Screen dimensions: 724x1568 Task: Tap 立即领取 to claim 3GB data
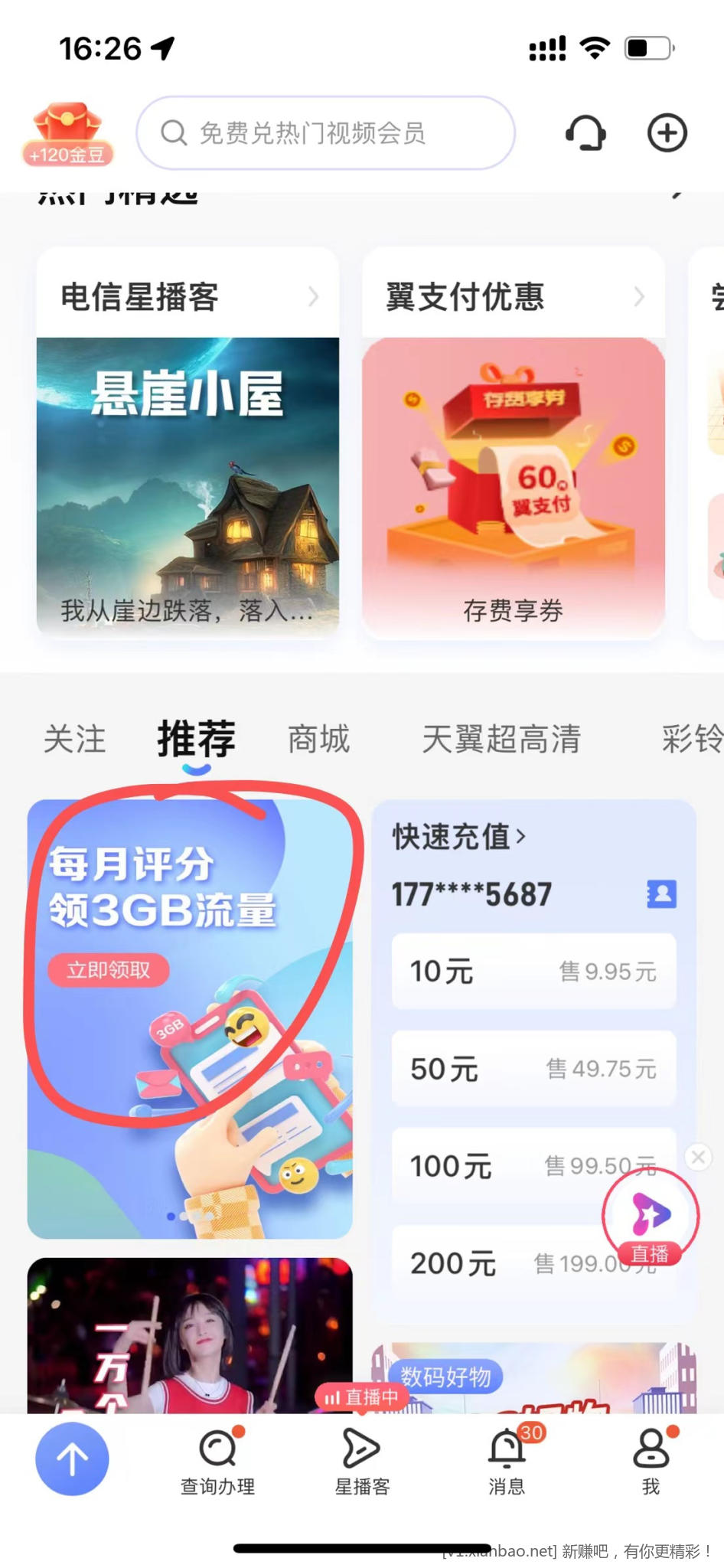[108, 970]
